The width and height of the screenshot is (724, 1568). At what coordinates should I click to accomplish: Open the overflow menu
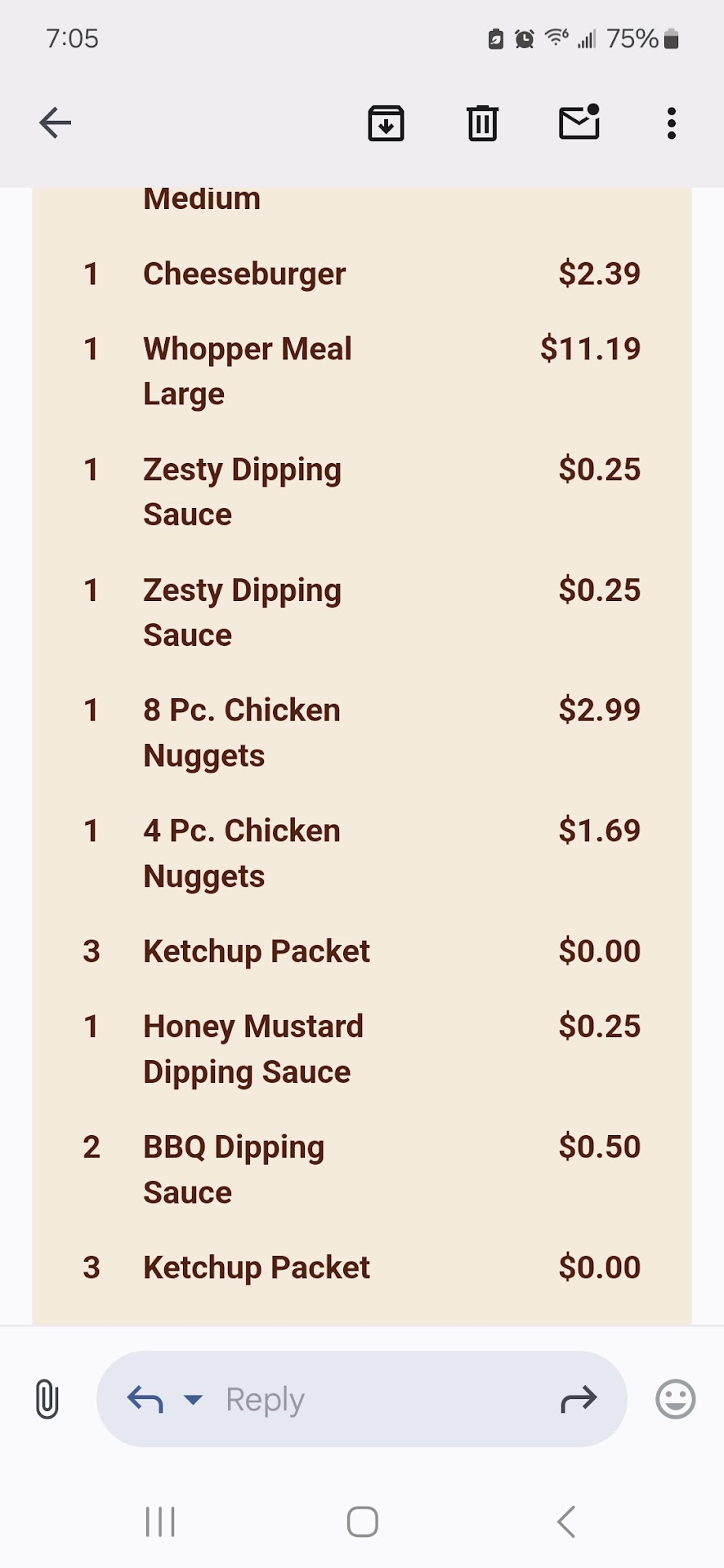pyautogui.click(x=671, y=123)
